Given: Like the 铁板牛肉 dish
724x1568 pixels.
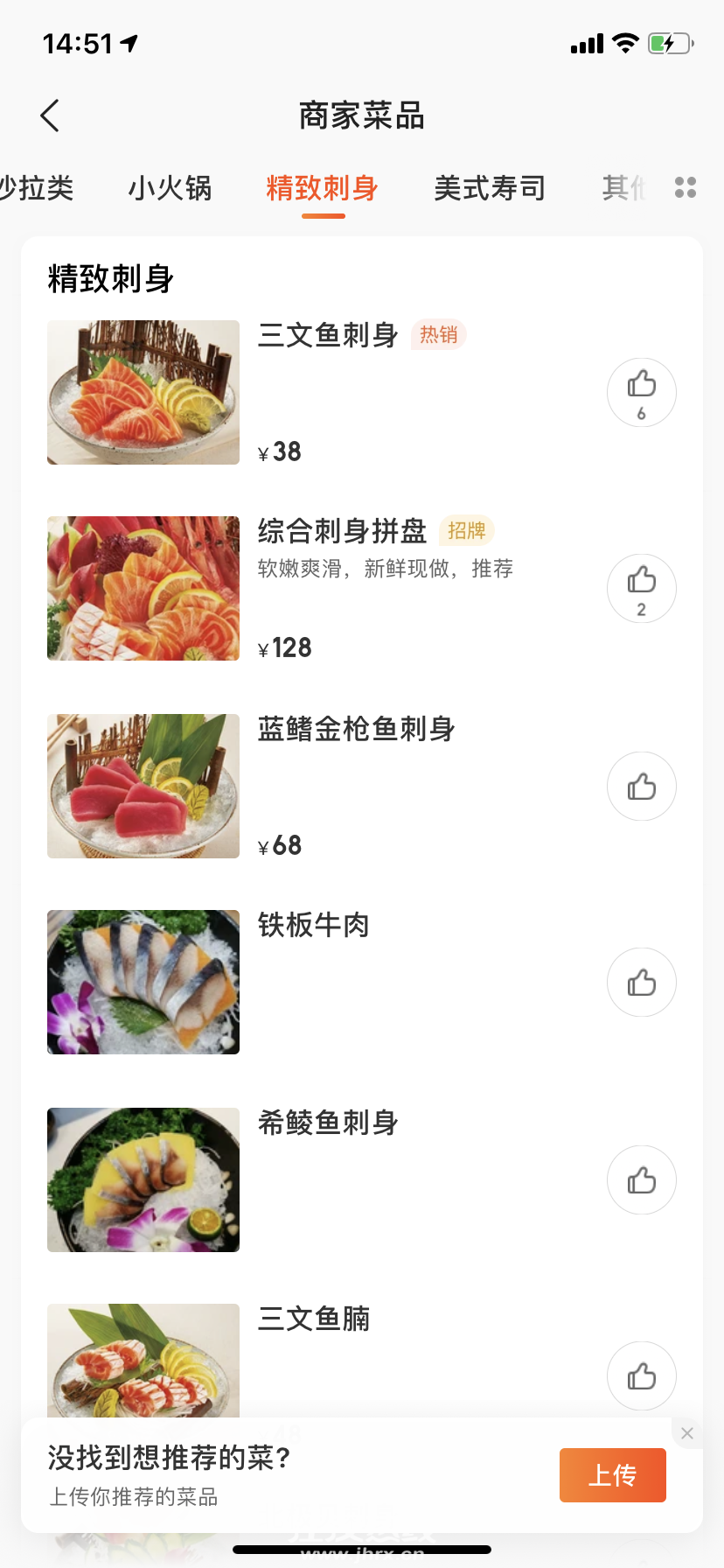Looking at the screenshot, I should point(641,982).
